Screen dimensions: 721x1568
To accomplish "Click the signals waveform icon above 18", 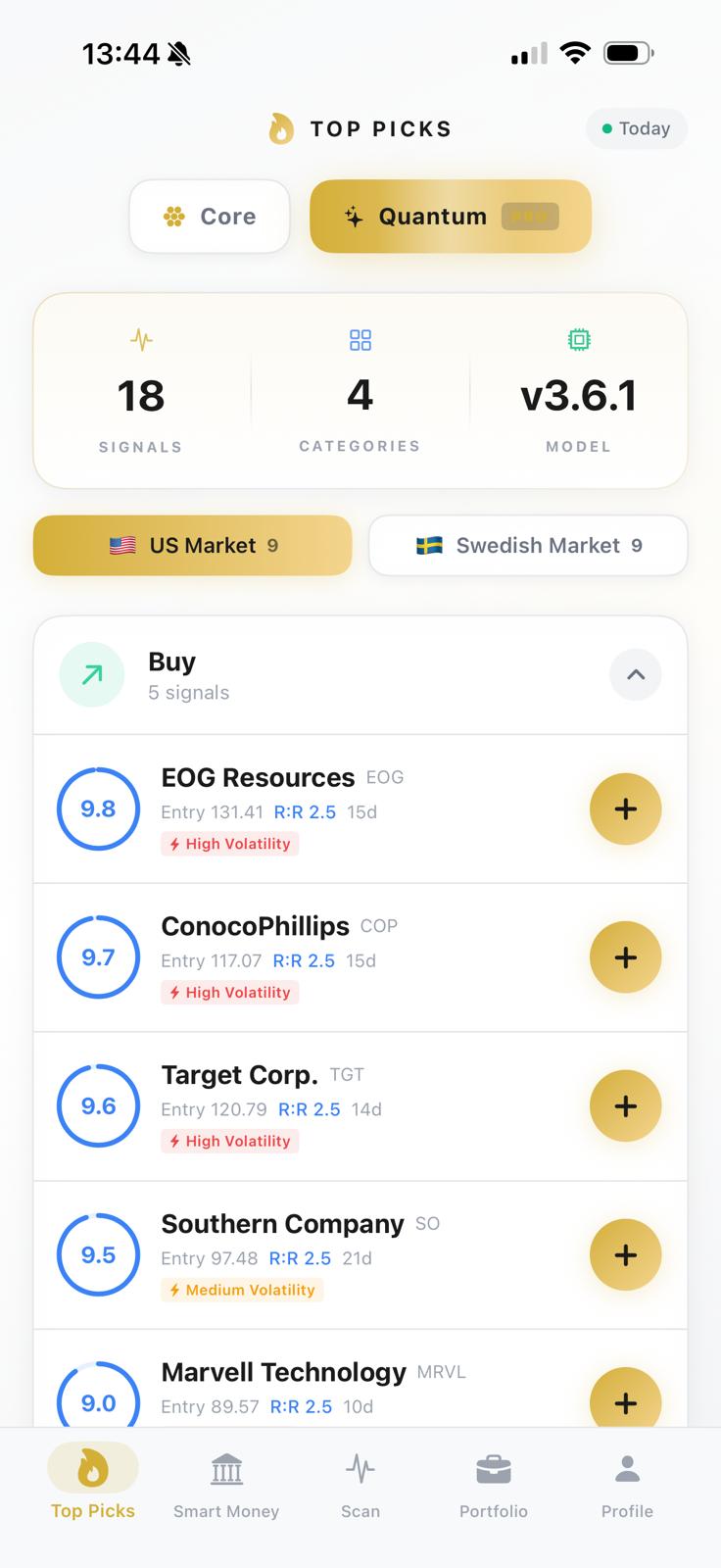I will (140, 339).
